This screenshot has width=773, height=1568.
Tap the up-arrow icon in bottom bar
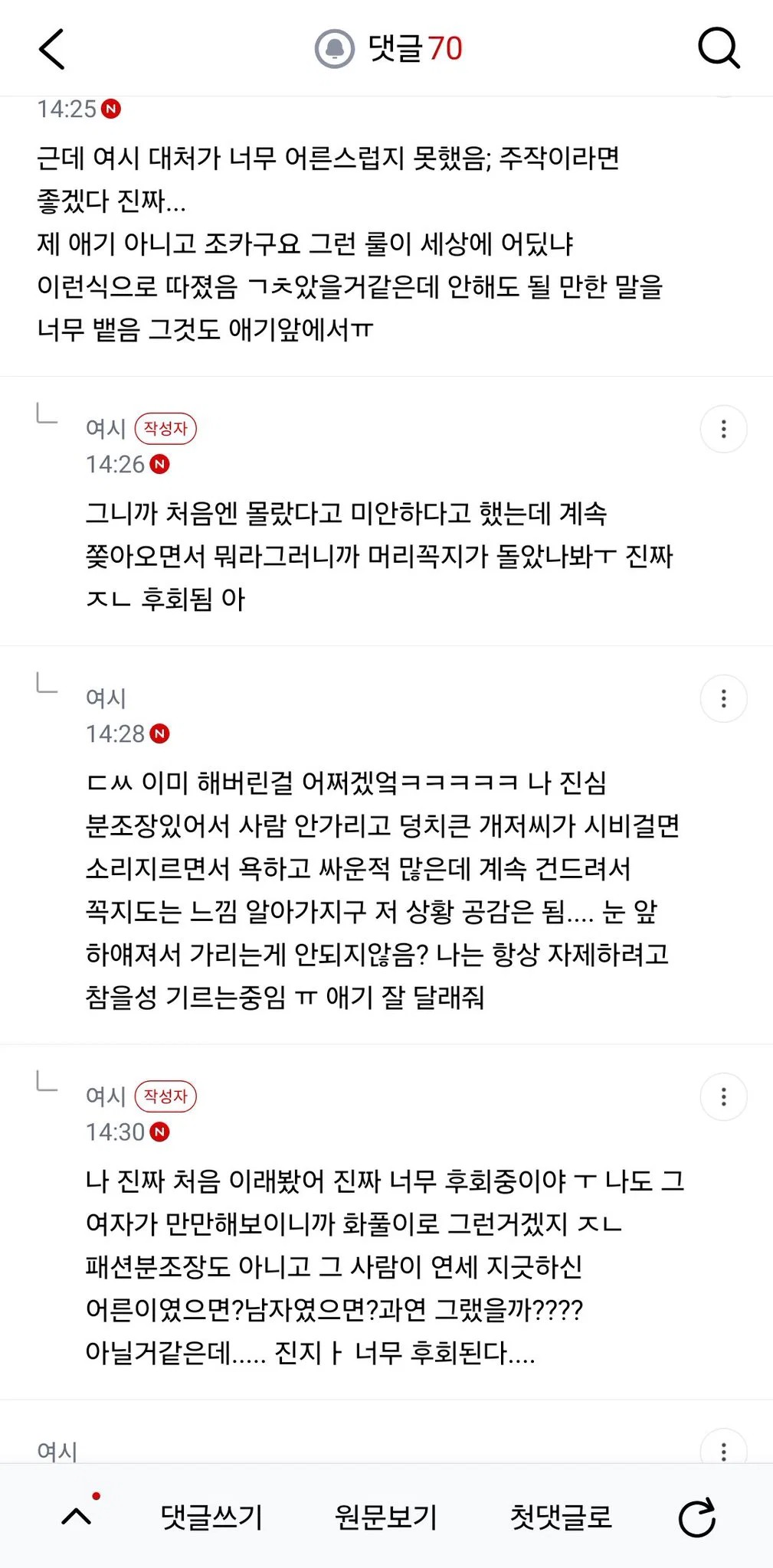coord(77,1516)
